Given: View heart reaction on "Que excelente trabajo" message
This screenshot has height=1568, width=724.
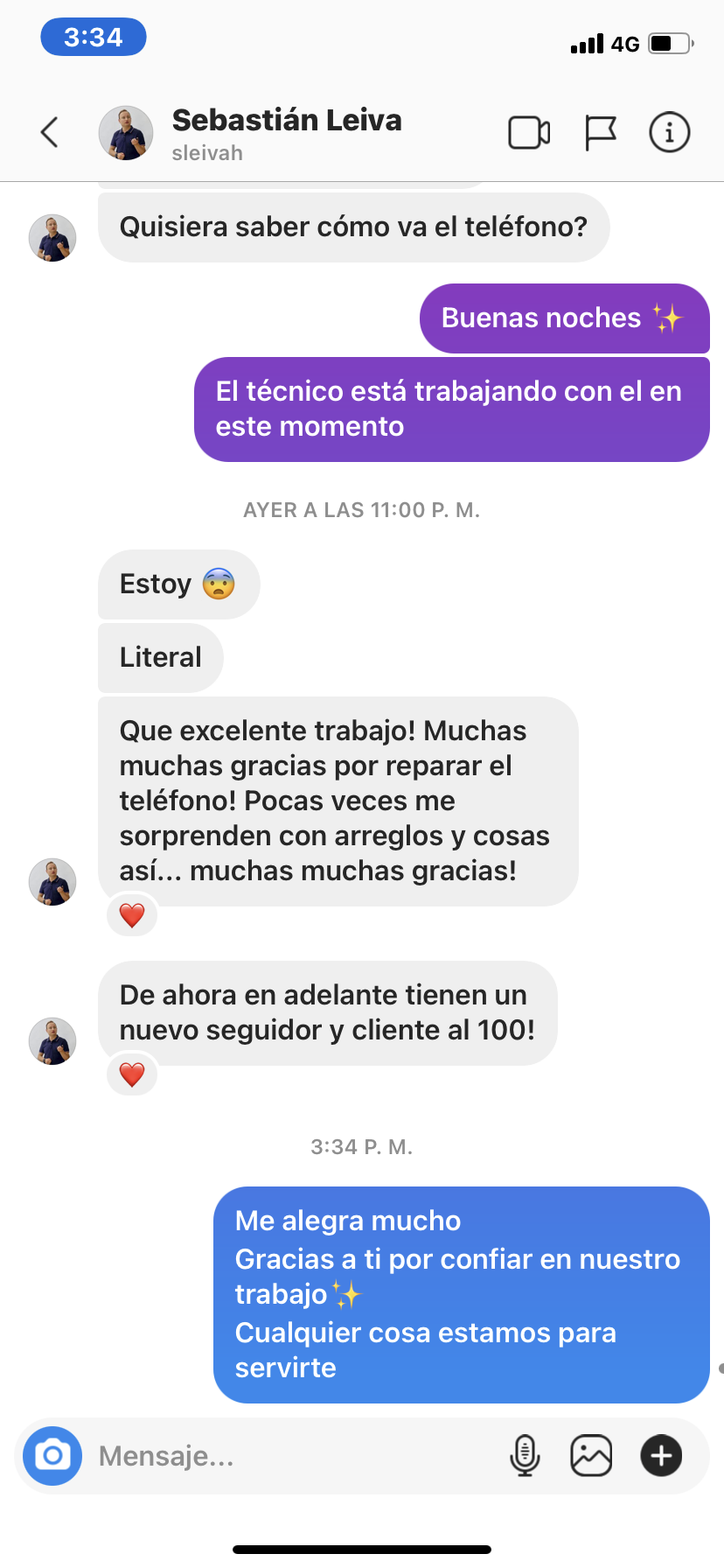Looking at the screenshot, I should (132, 915).
